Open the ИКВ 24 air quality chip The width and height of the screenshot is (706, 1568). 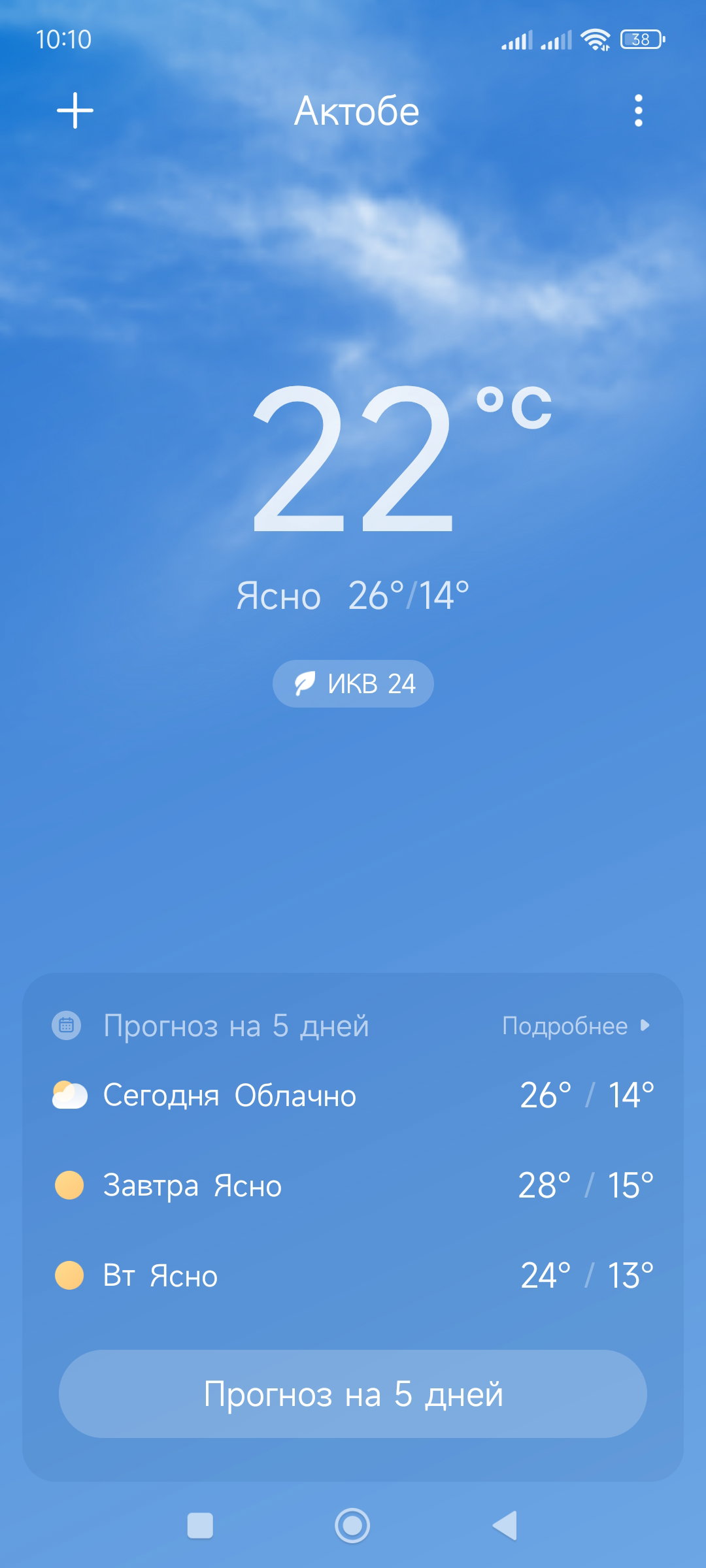coord(353,683)
